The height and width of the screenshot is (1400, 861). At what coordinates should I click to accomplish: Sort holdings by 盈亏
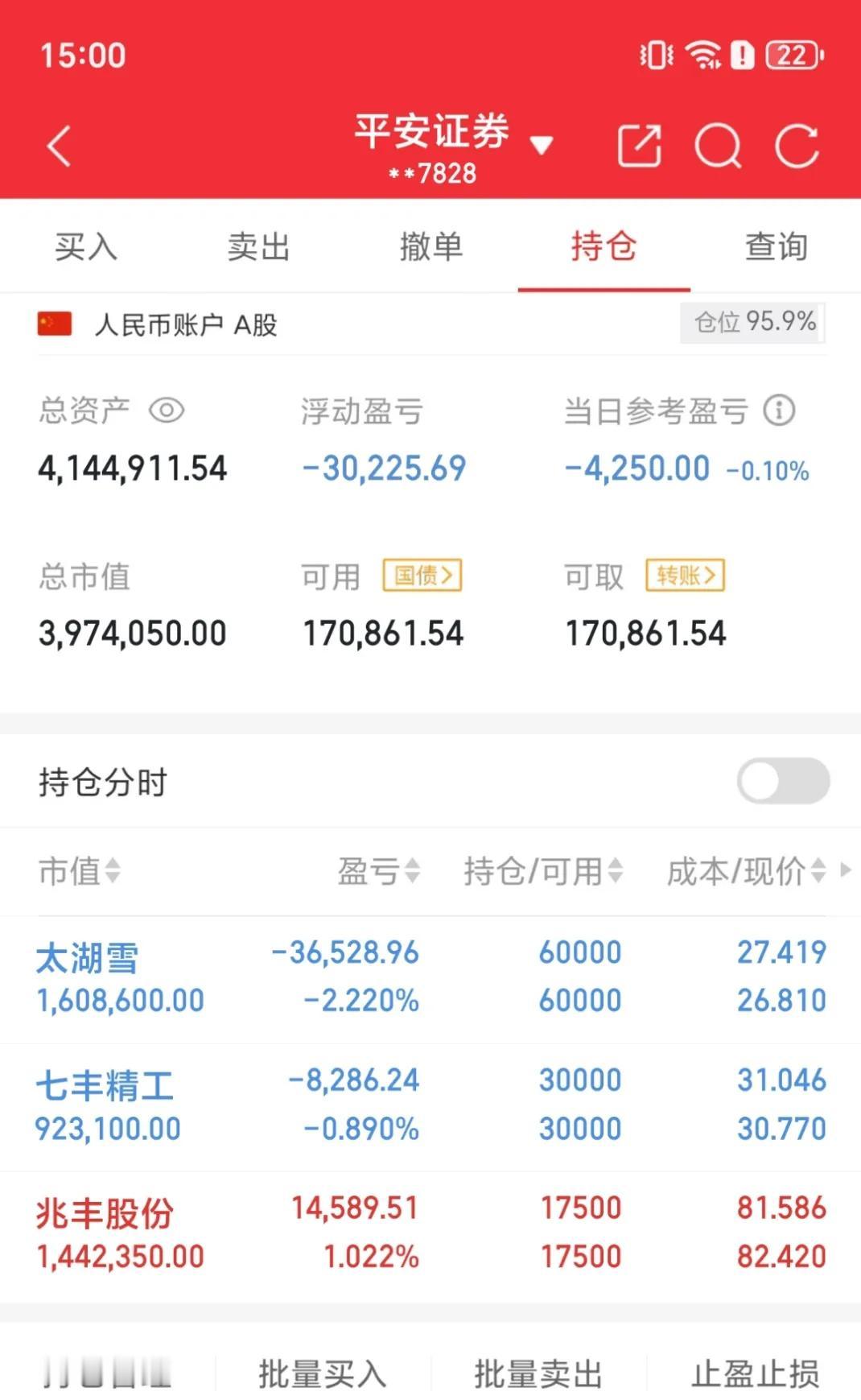378,870
